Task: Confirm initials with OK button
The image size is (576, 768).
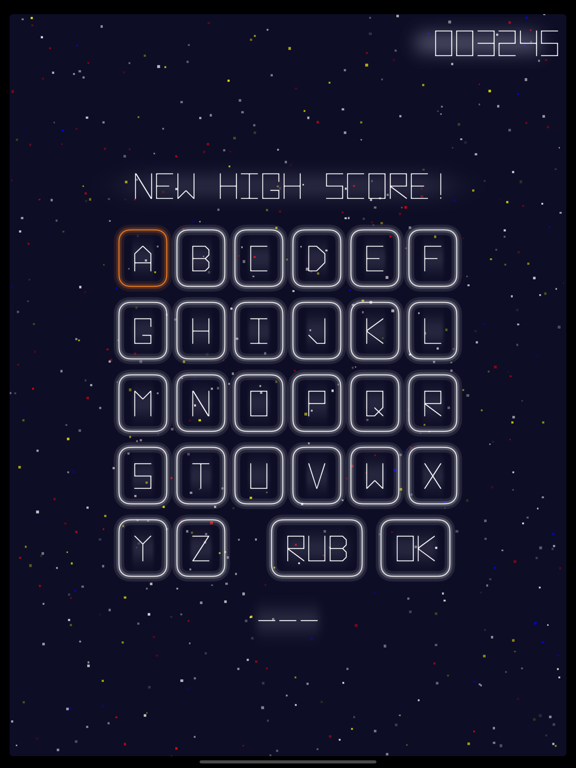Action: tap(415, 548)
